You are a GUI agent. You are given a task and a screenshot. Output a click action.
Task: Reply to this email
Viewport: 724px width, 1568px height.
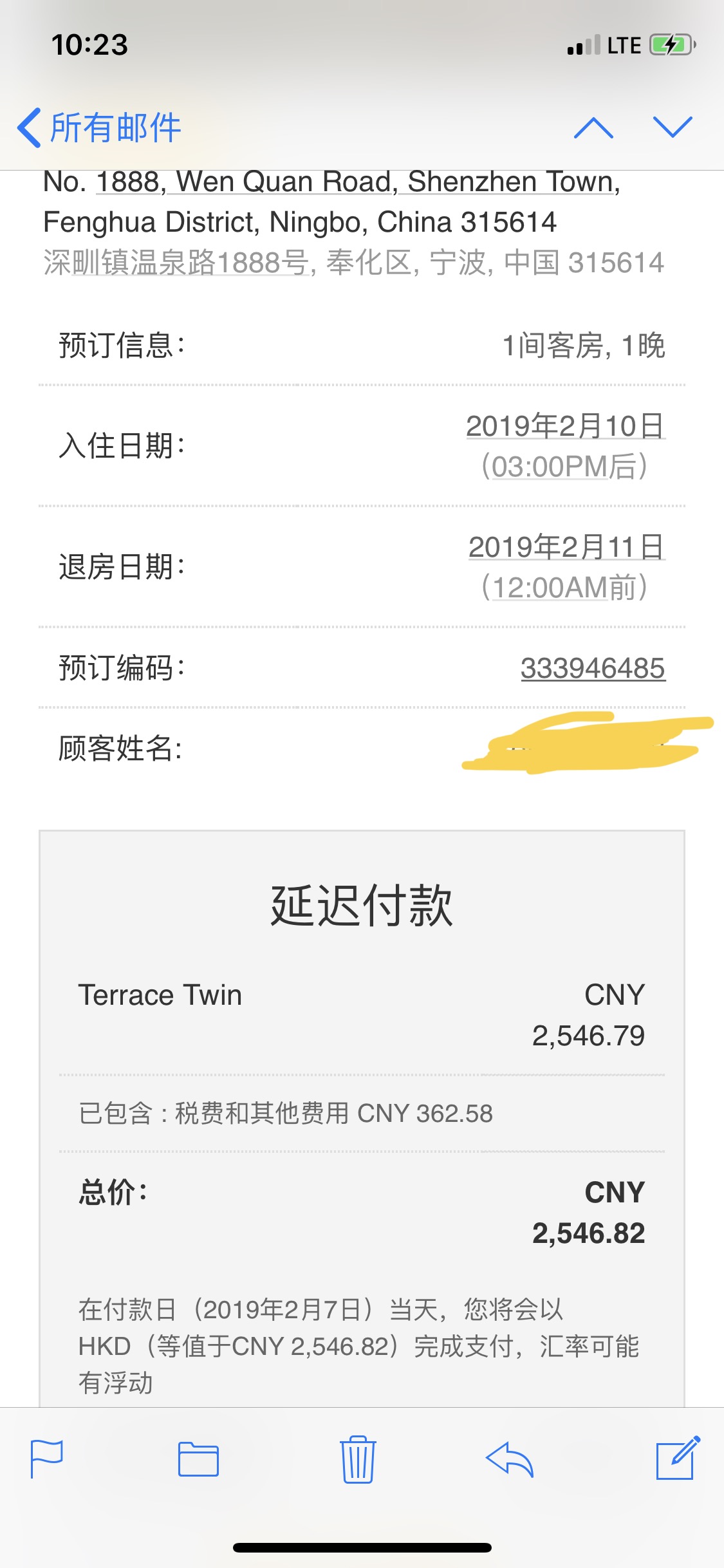[x=510, y=1459]
